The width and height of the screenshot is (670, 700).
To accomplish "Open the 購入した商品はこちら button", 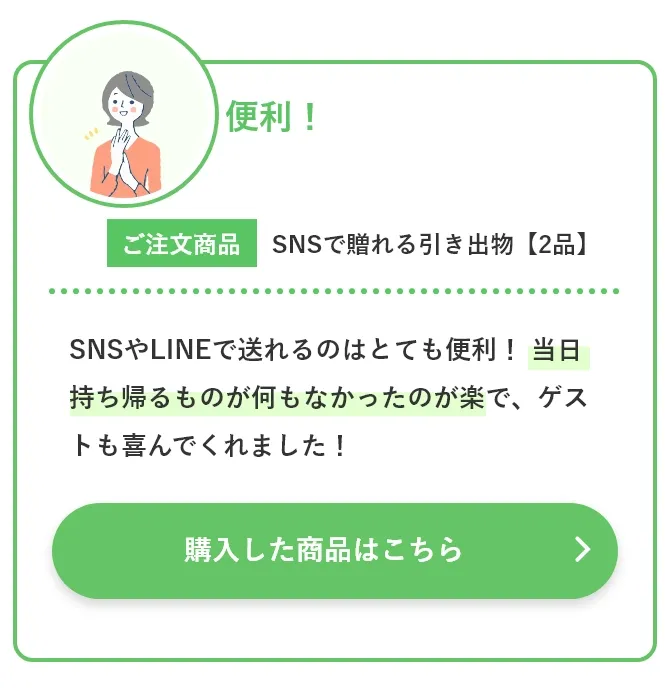I will pyautogui.click(x=334, y=550).
